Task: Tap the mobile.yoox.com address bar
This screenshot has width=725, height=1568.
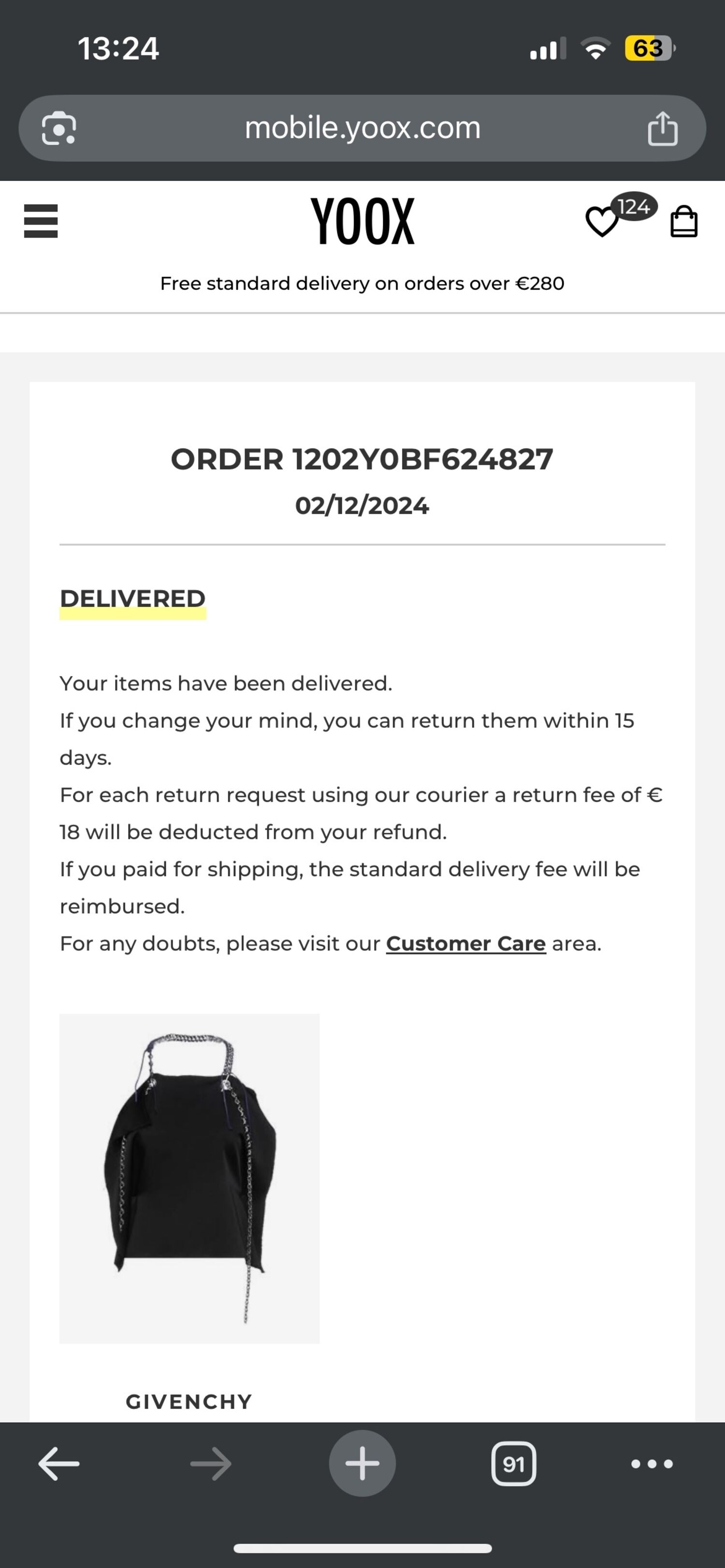Action: pos(362,128)
